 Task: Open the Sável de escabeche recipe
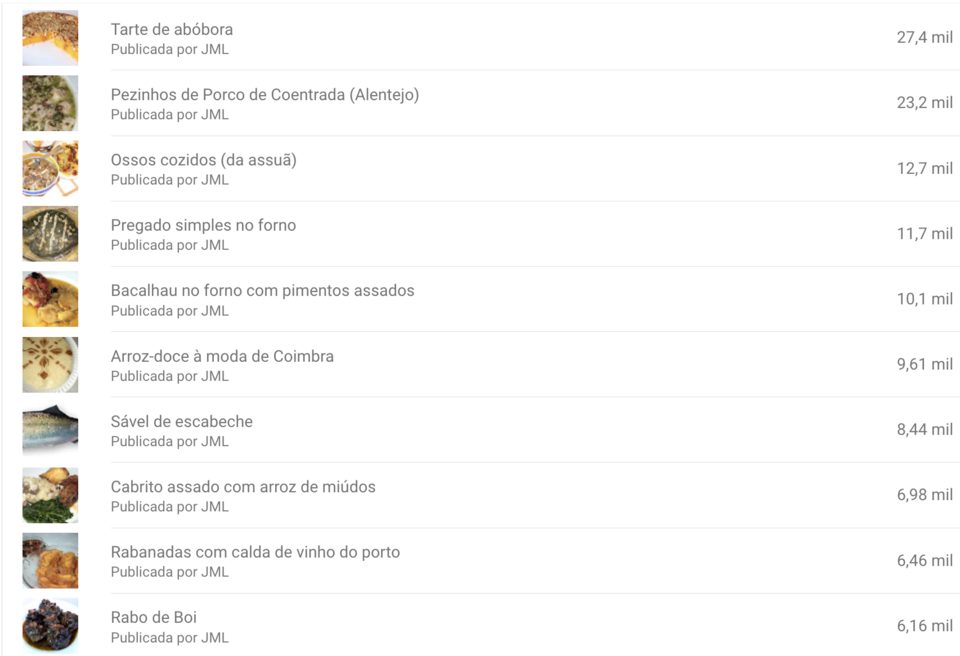[x=181, y=422]
